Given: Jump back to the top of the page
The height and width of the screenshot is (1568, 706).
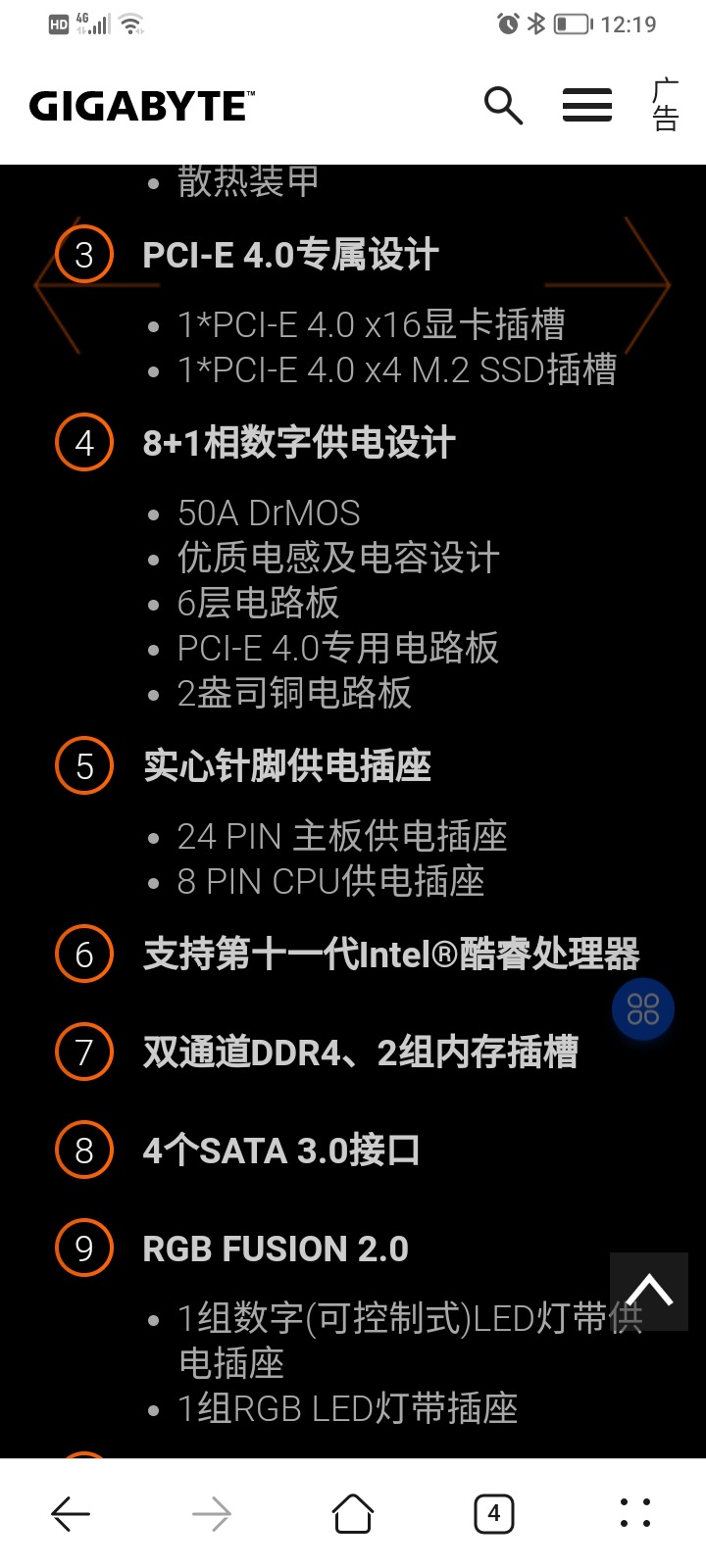Looking at the screenshot, I should pyautogui.click(x=648, y=1291).
